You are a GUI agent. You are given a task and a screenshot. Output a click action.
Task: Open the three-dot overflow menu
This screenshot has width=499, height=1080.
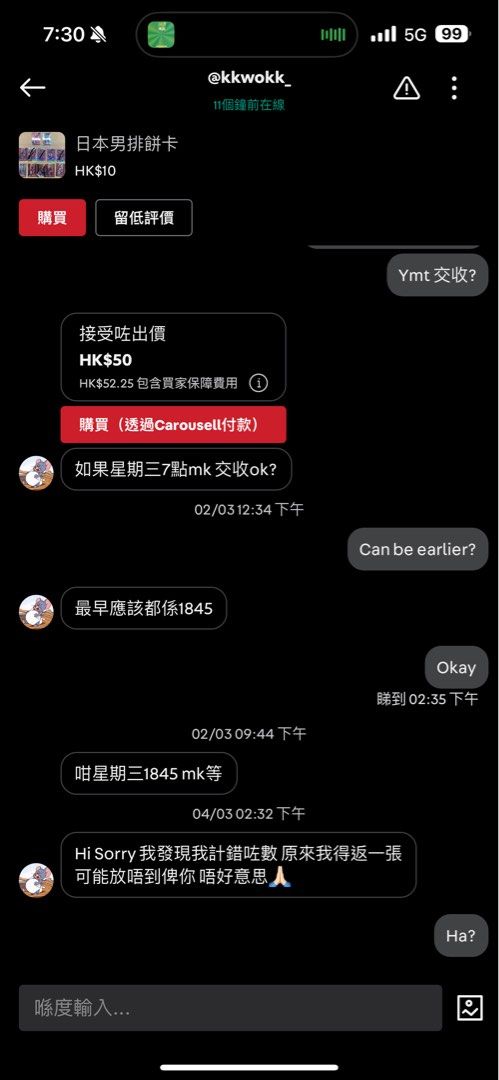454,87
